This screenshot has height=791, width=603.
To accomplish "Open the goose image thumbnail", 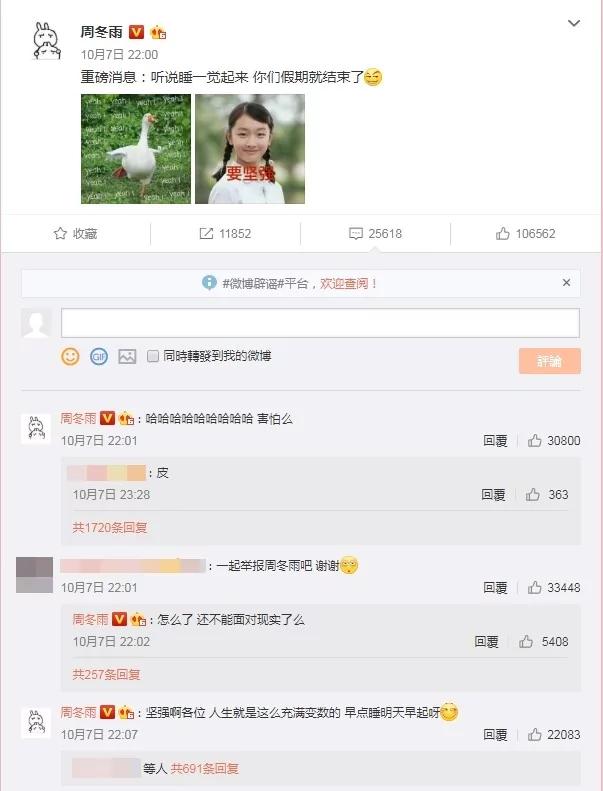I will click(136, 149).
